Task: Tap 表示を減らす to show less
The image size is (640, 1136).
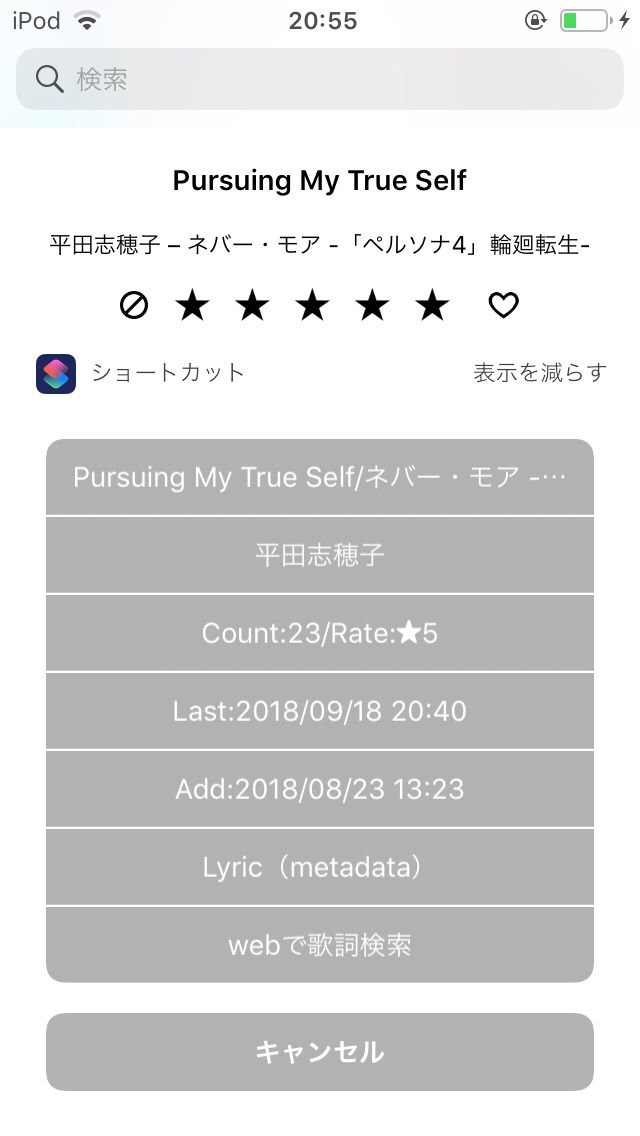Action: 540,372
